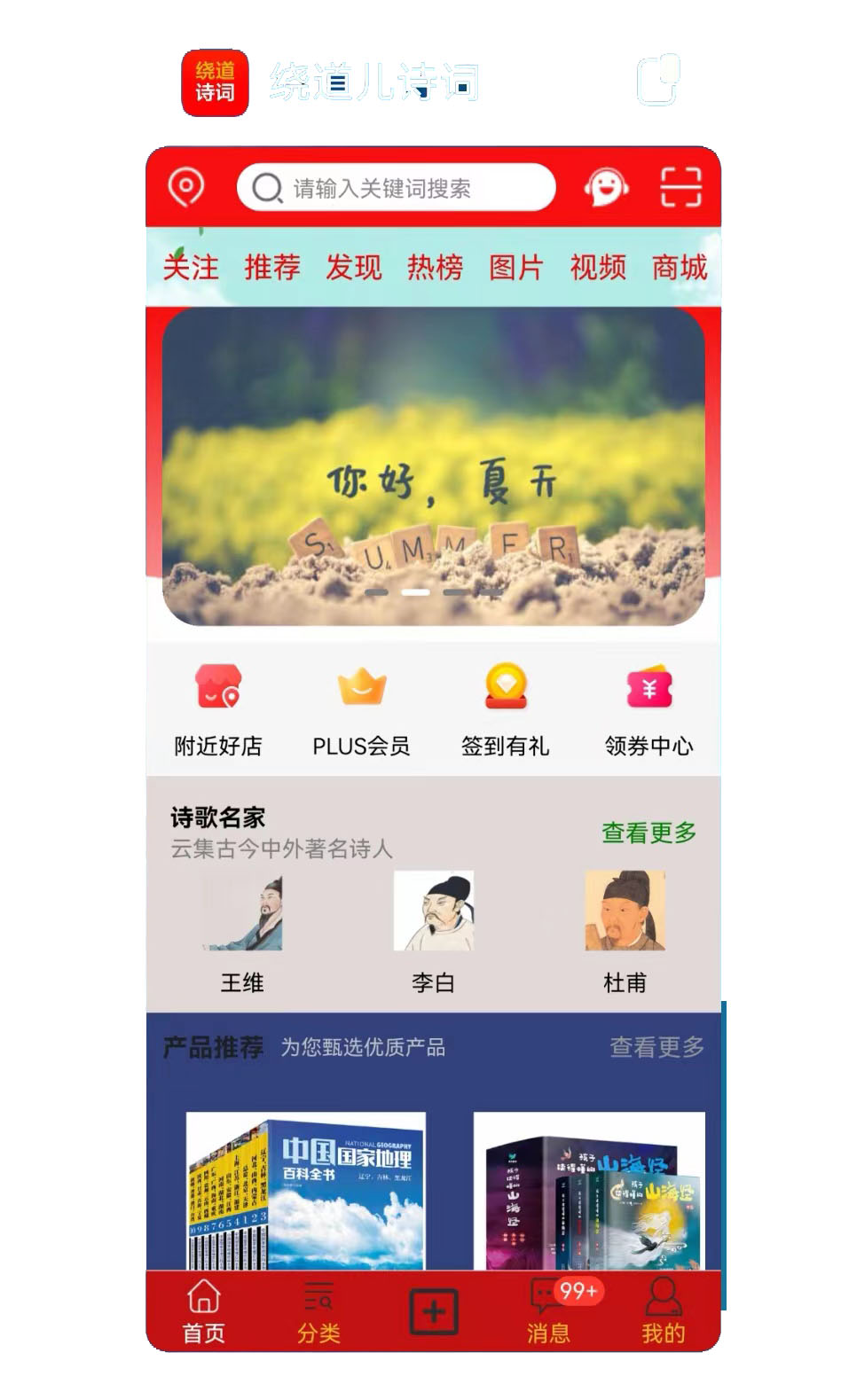Viewport: 841px width, 1400px height.
Task: Open customer service headset icon
Action: tap(607, 187)
